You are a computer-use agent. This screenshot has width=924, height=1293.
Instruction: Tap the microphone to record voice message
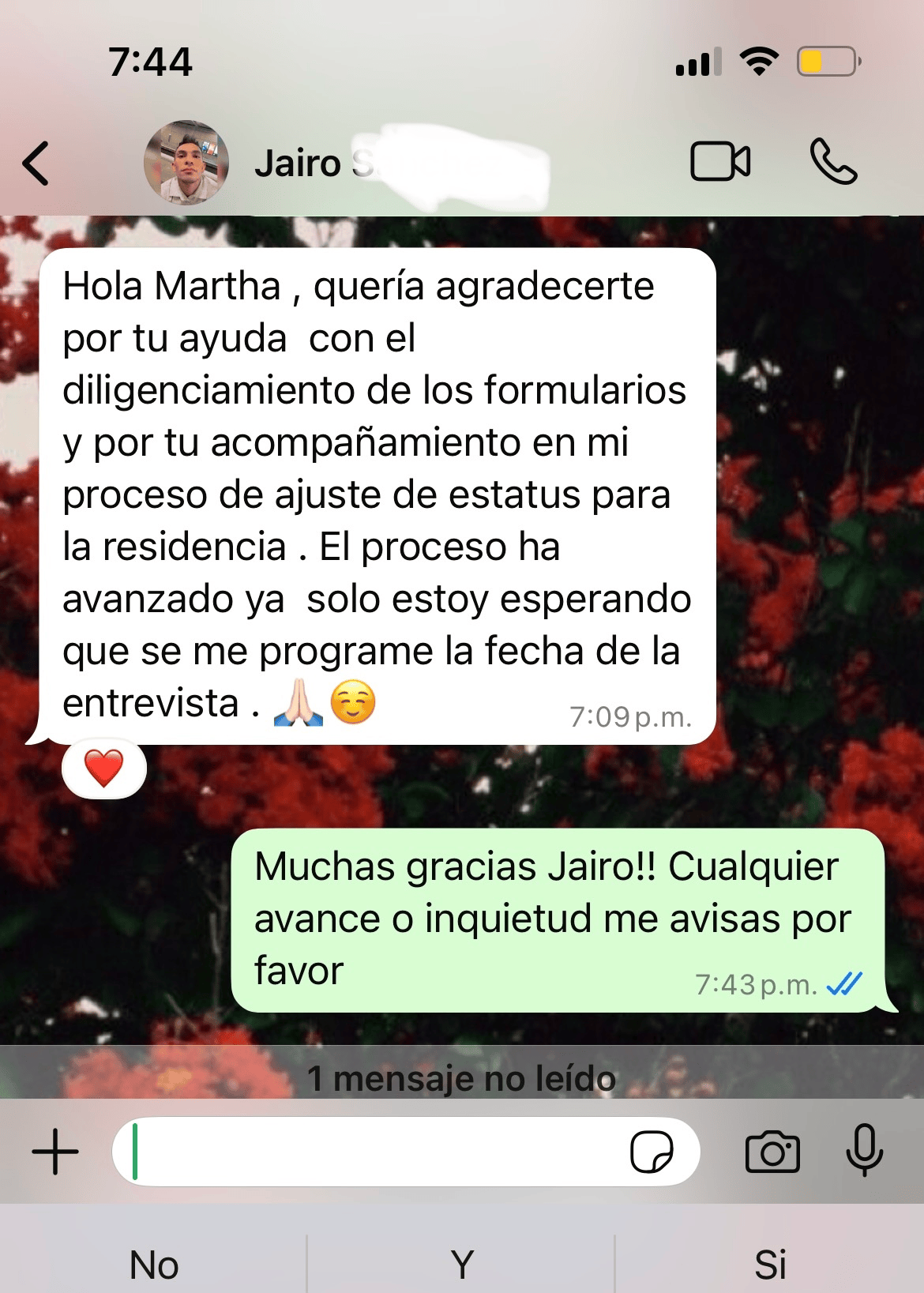865,1150
